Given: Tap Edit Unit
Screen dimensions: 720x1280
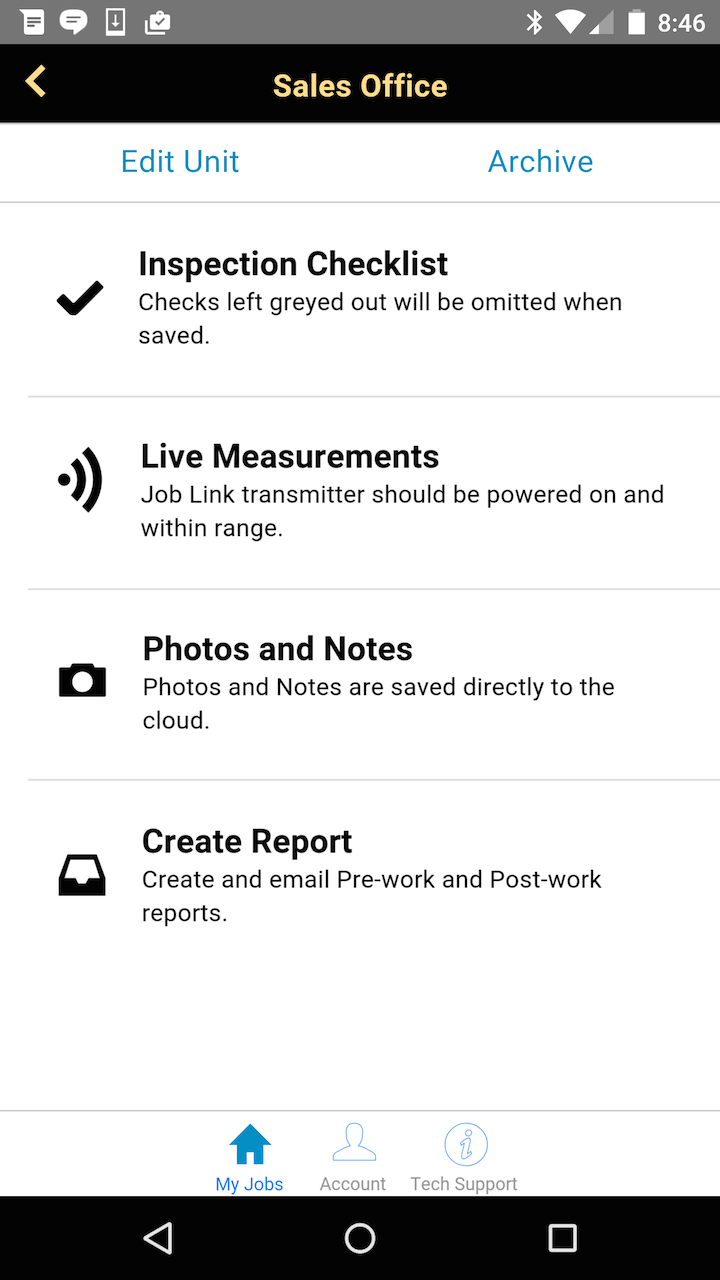Looking at the screenshot, I should pyautogui.click(x=180, y=161).
